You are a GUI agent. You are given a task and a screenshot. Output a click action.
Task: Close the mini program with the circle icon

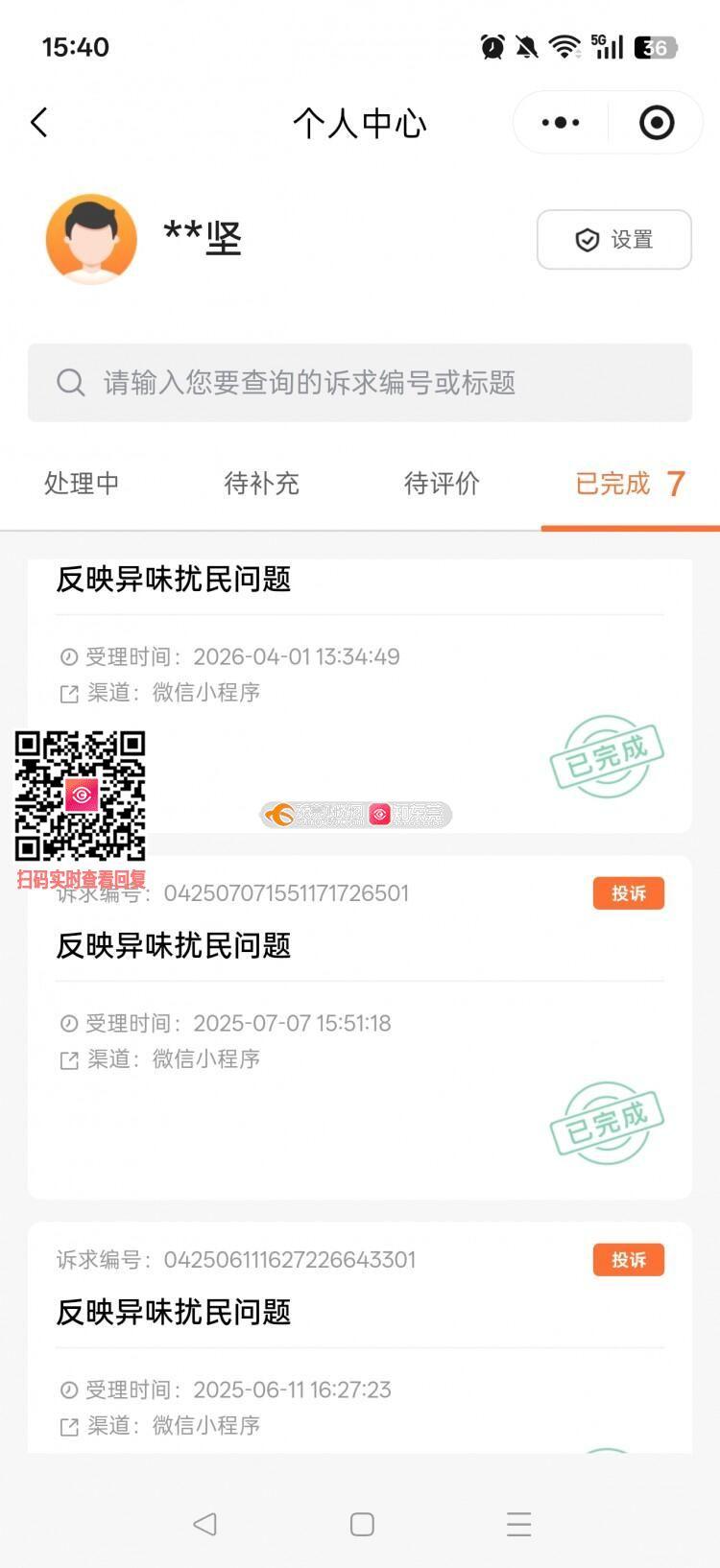click(657, 123)
